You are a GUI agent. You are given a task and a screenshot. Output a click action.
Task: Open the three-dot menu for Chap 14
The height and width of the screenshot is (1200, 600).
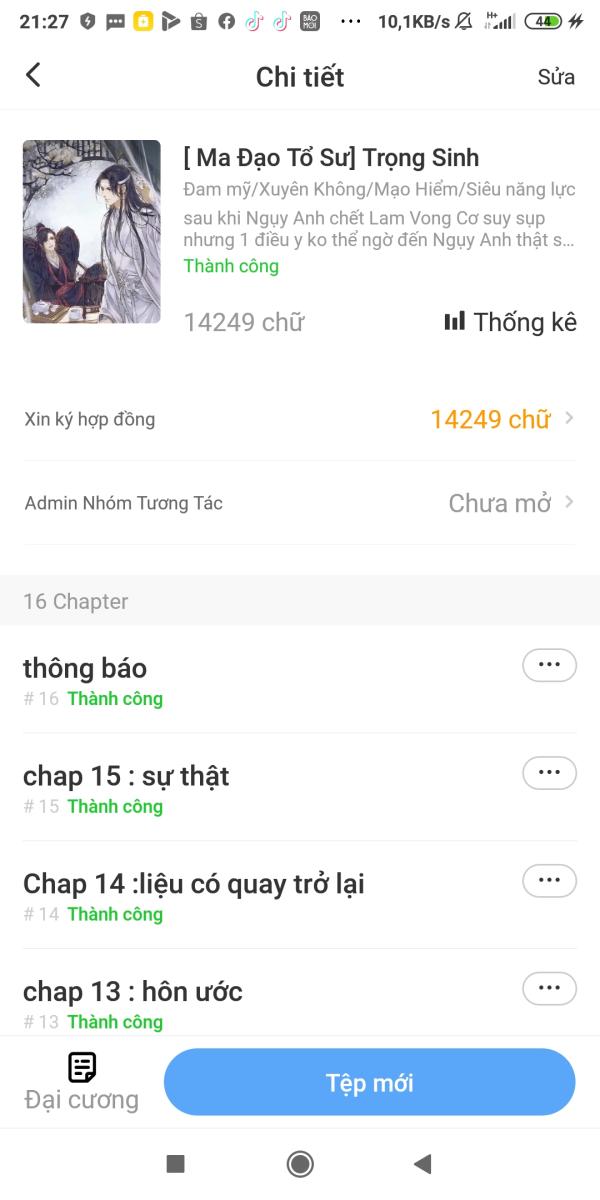[x=549, y=881]
